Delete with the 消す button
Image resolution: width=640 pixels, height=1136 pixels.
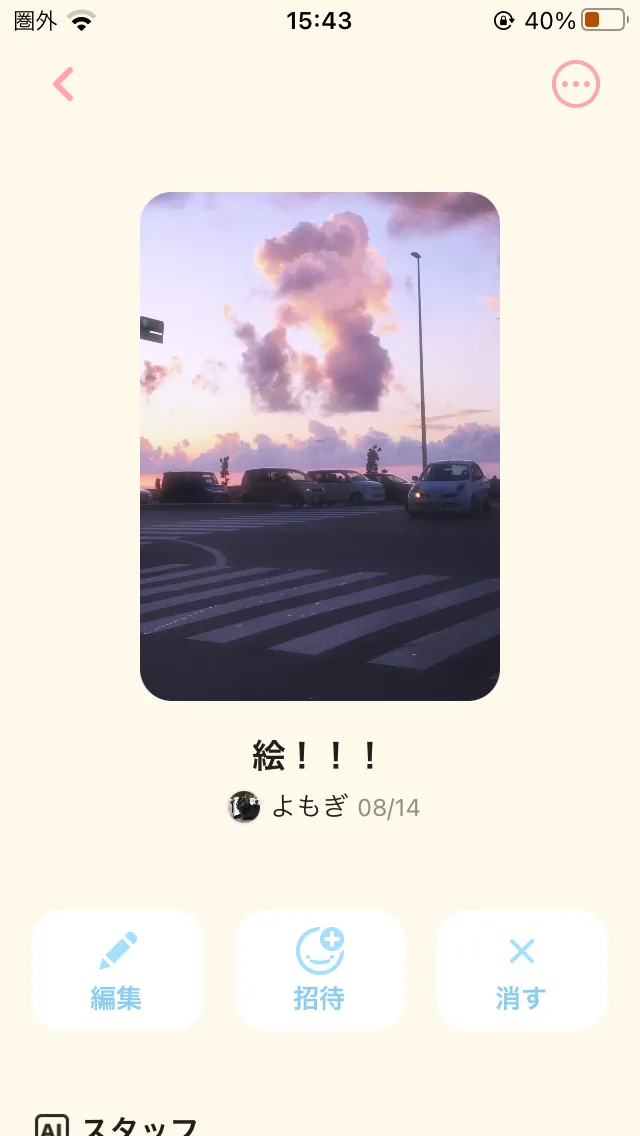[522, 970]
